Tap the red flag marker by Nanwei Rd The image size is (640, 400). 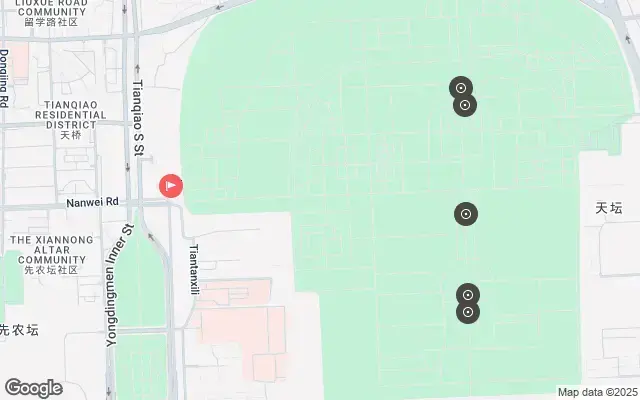point(171,186)
